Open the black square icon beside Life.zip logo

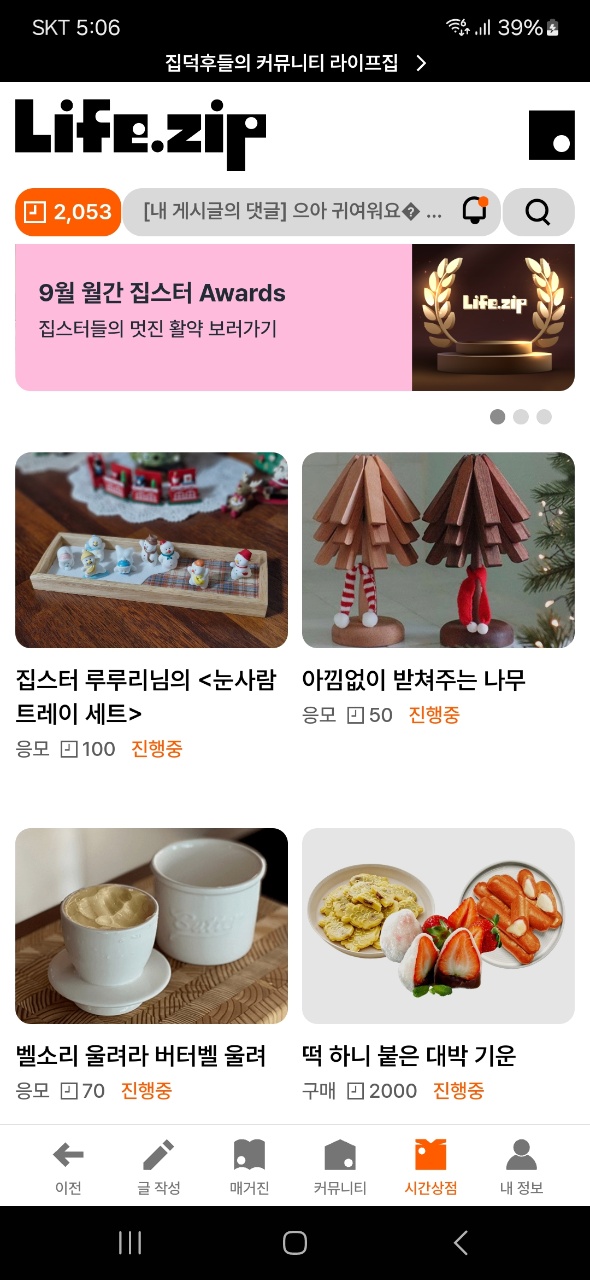[x=552, y=135]
